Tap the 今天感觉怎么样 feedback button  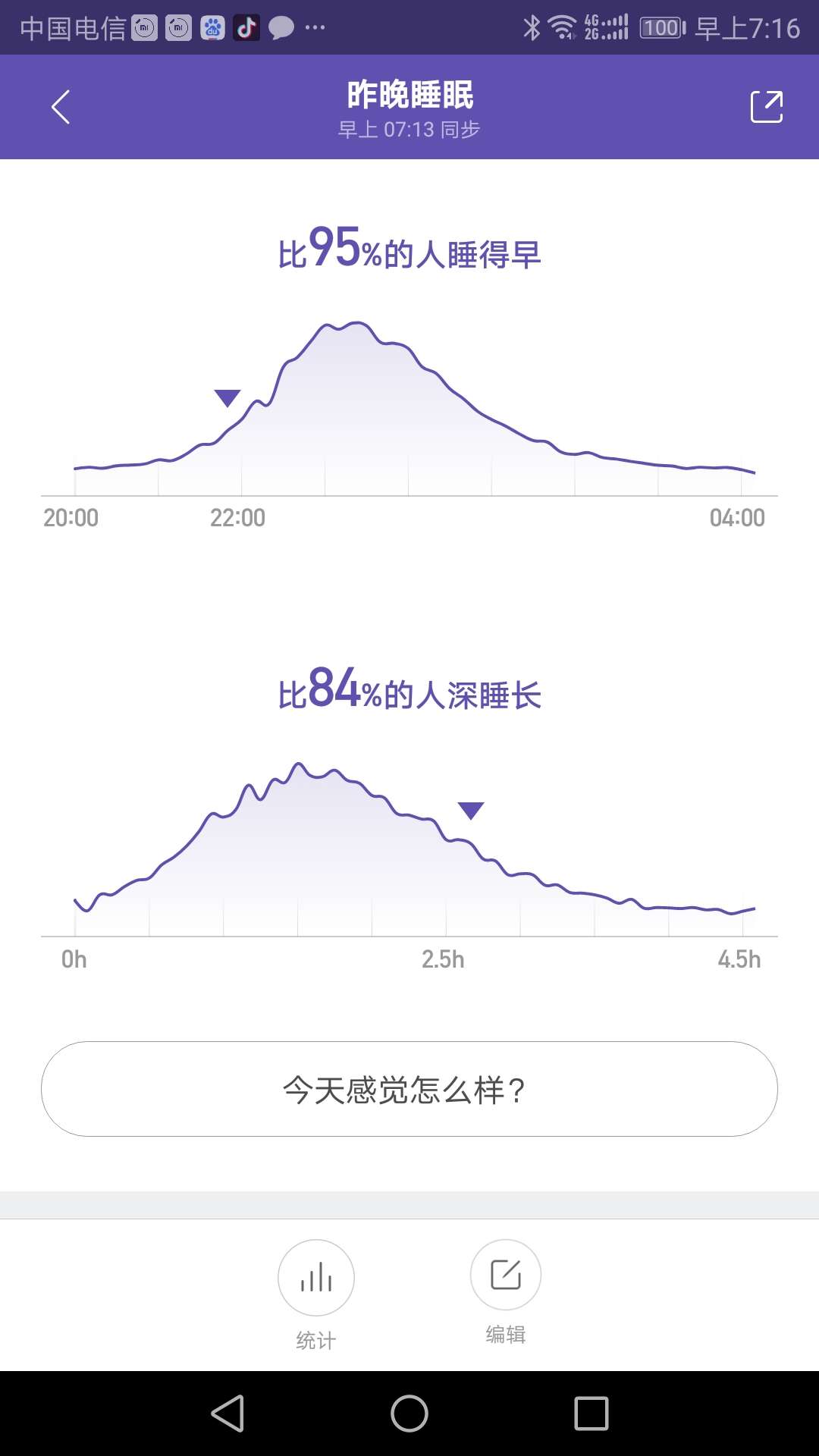[409, 1090]
